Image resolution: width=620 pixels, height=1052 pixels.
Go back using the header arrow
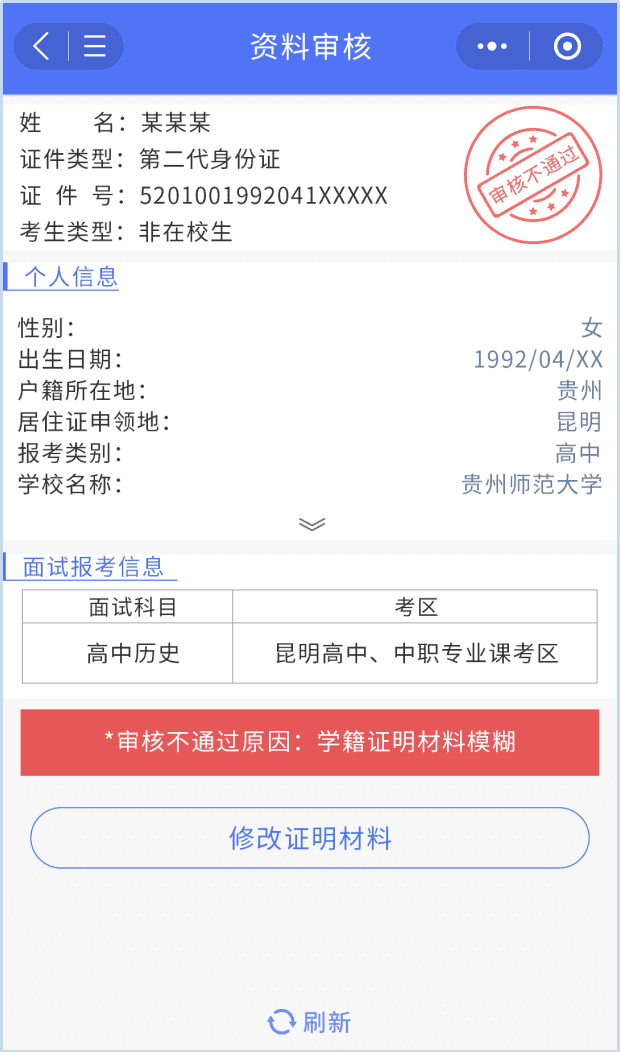point(41,47)
